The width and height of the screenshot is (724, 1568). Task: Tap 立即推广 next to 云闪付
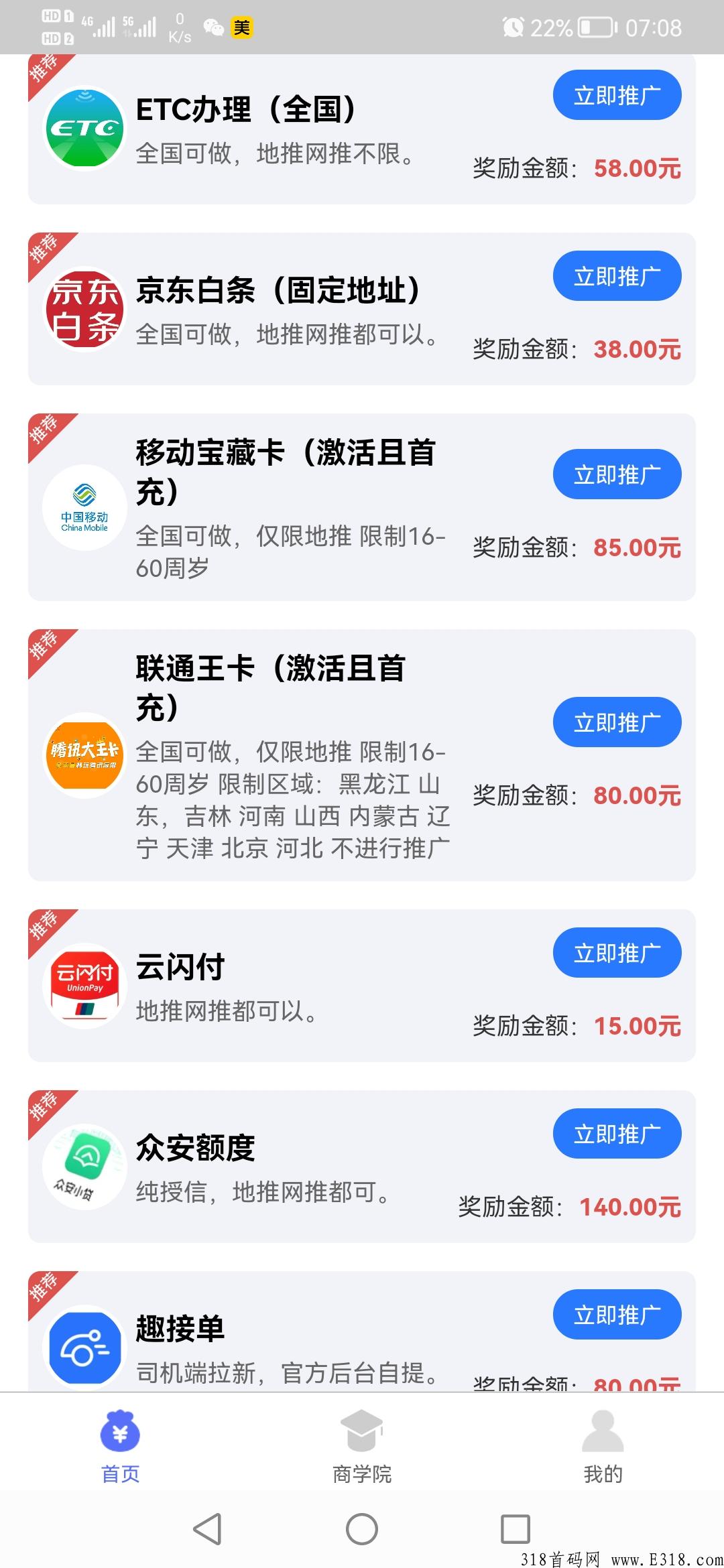pos(617,953)
